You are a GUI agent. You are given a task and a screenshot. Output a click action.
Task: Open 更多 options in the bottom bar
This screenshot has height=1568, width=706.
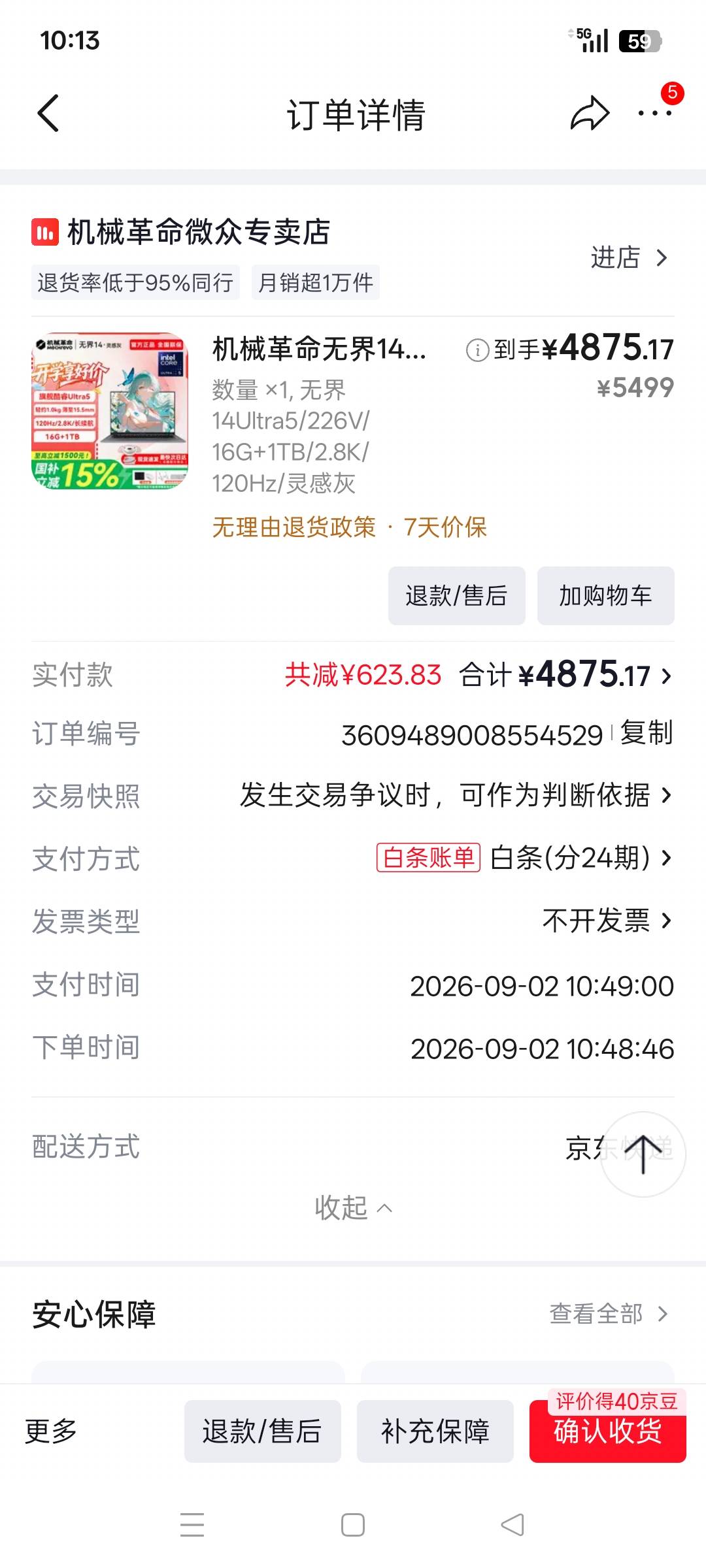[51, 1431]
